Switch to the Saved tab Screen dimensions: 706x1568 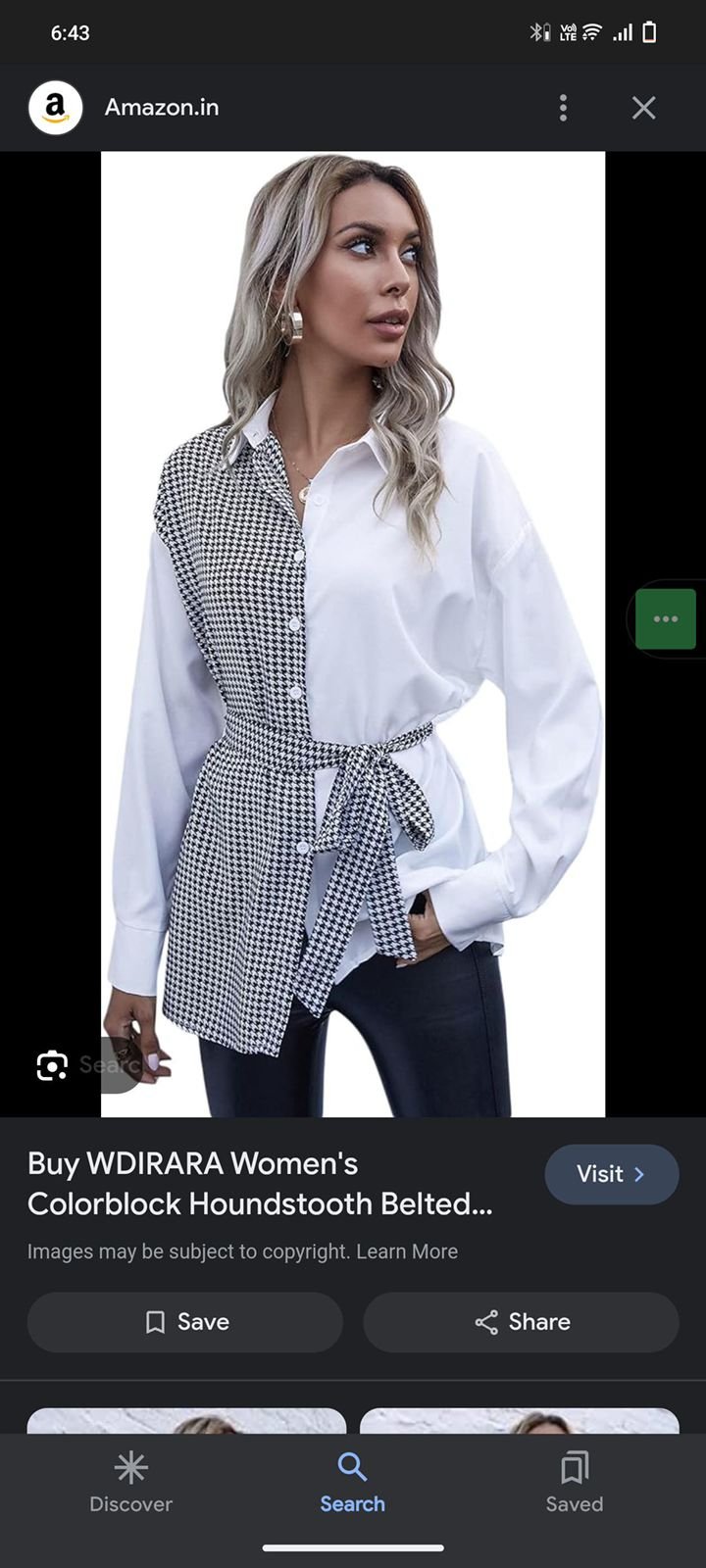click(x=575, y=1483)
